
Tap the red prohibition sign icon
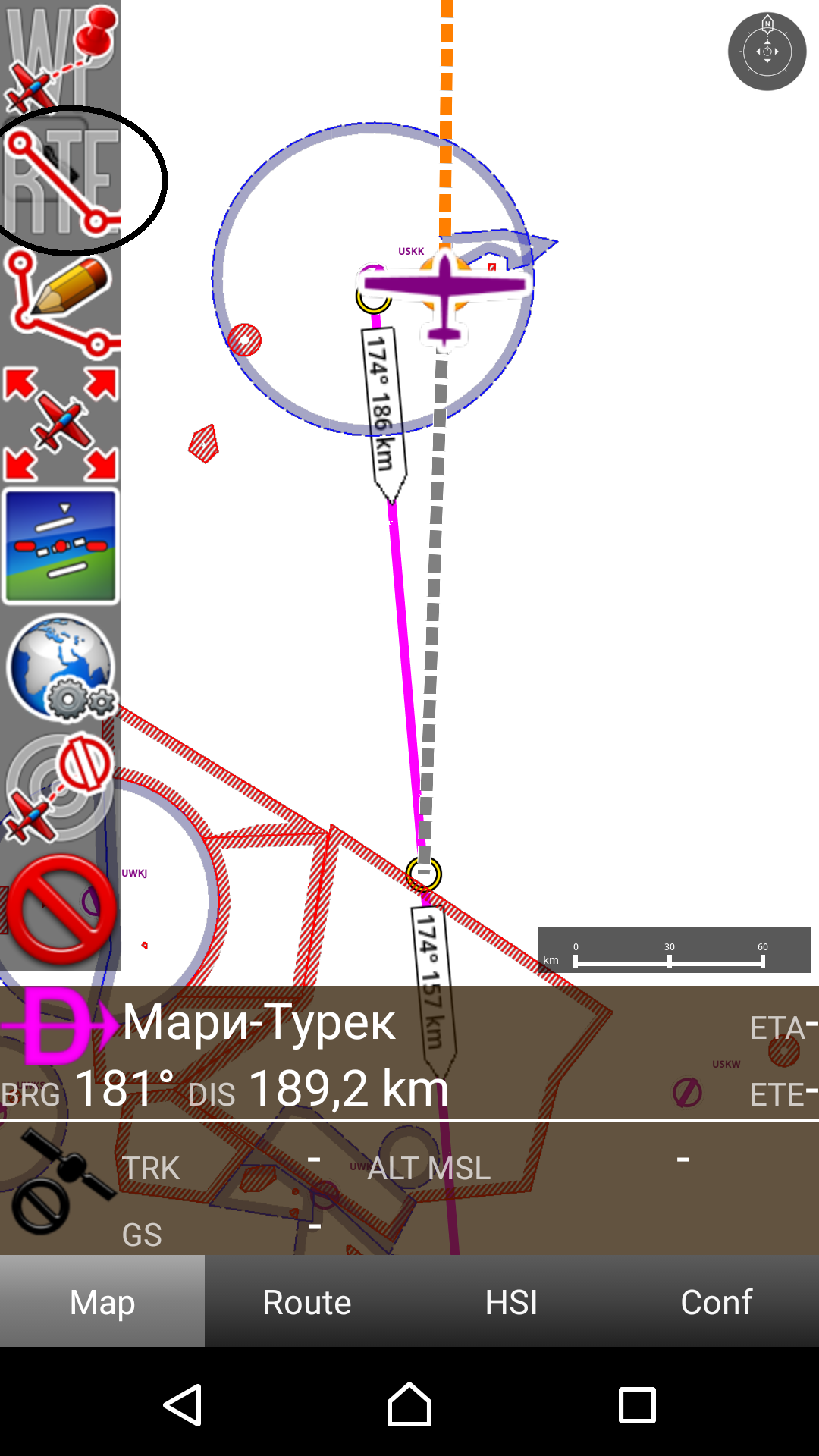61,910
